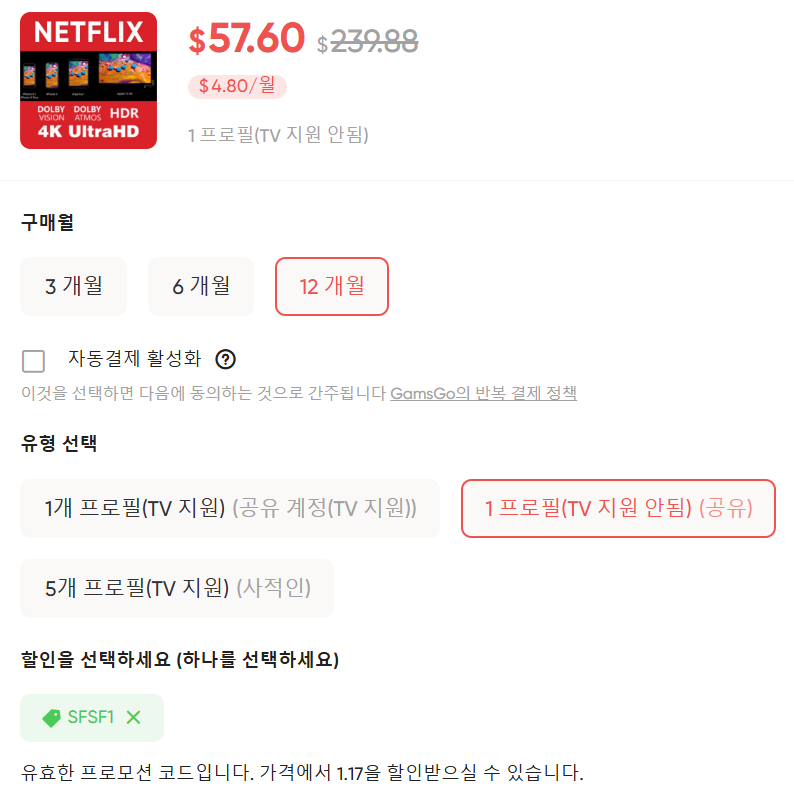
Task: Select the 1 프로필(TV 지원 안됨) type
Action: click(617, 508)
